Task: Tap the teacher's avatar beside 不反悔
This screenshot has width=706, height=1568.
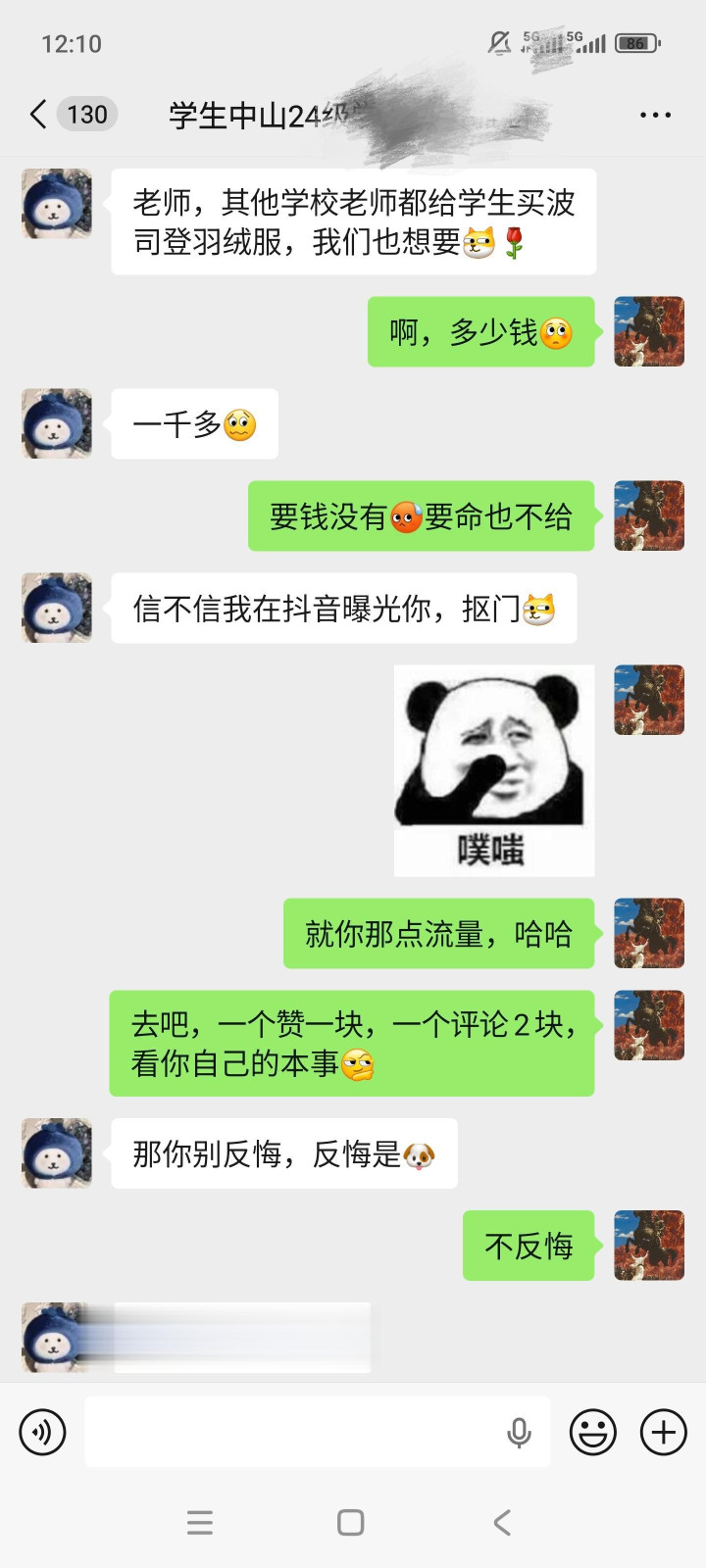Action: tap(649, 1246)
